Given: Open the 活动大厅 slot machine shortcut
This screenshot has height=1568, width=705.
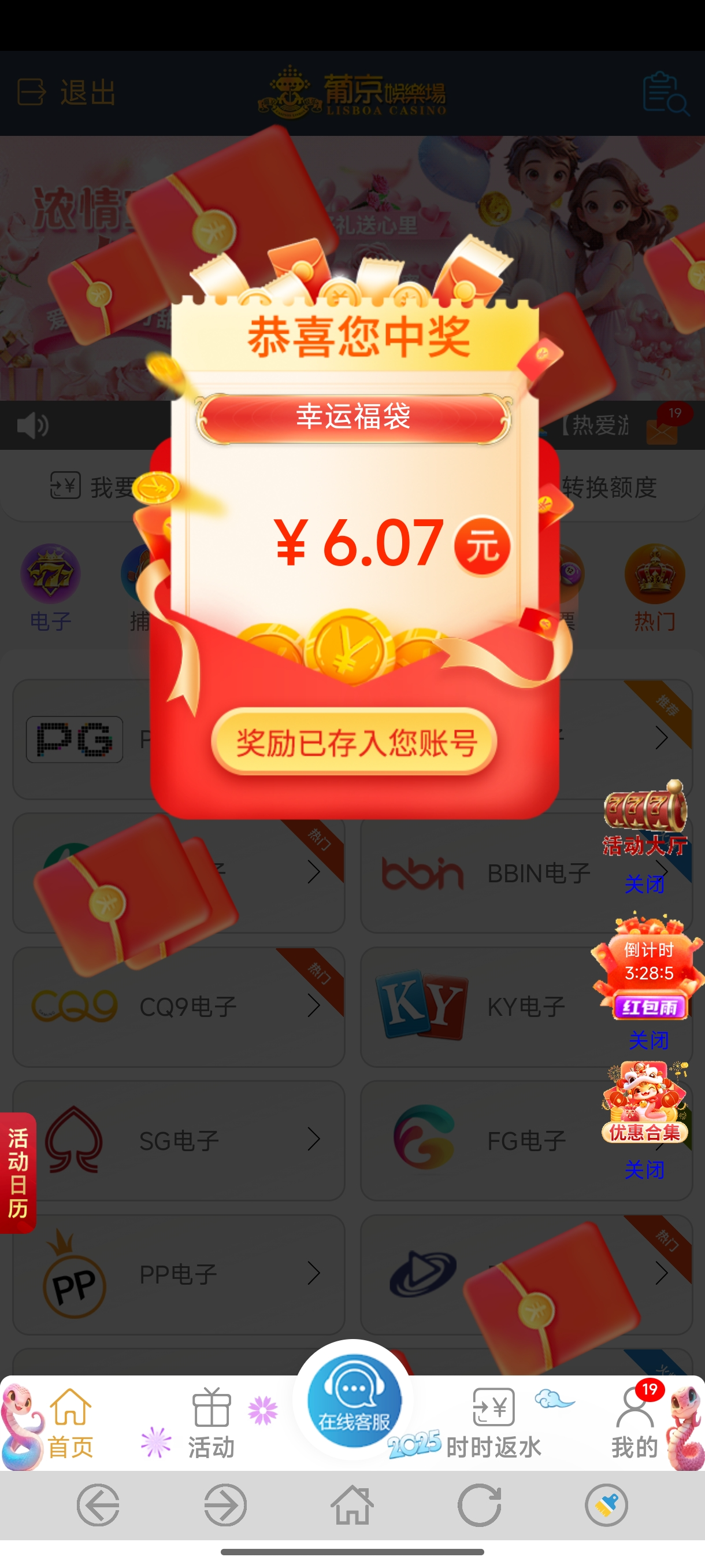Looking at the screenshot, I should coord(645,816).
